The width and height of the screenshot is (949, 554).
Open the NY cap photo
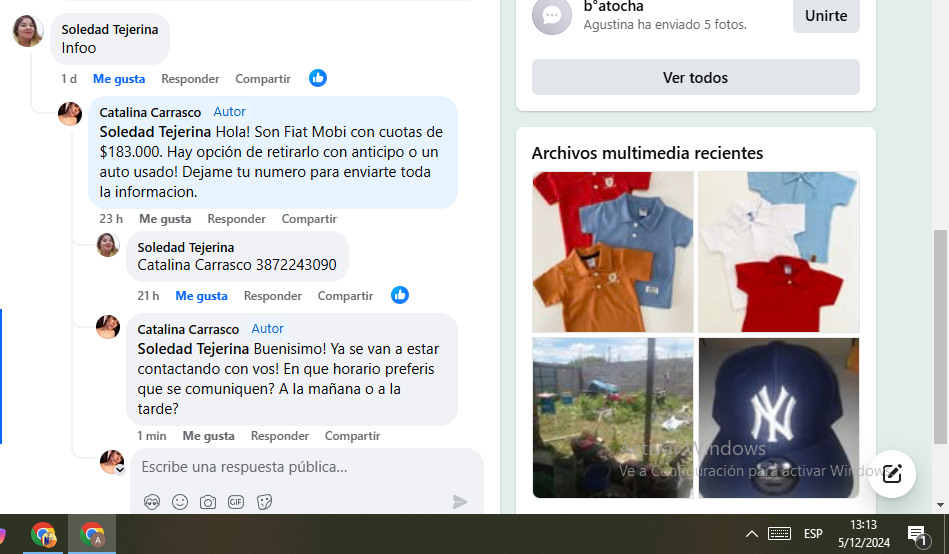point(778,417)
